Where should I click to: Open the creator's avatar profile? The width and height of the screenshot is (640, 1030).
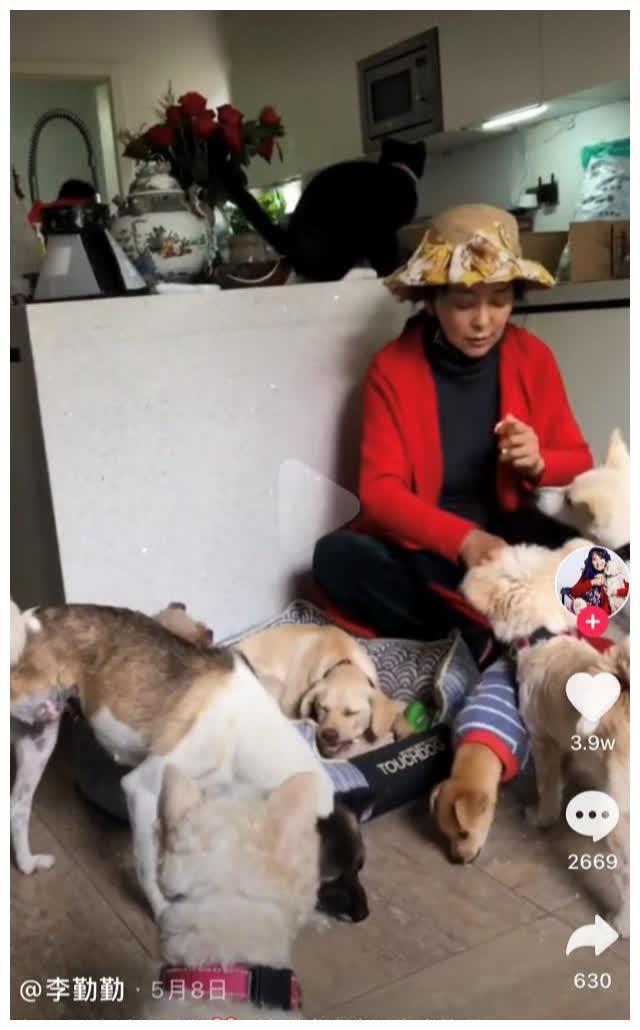pos(592,580)
